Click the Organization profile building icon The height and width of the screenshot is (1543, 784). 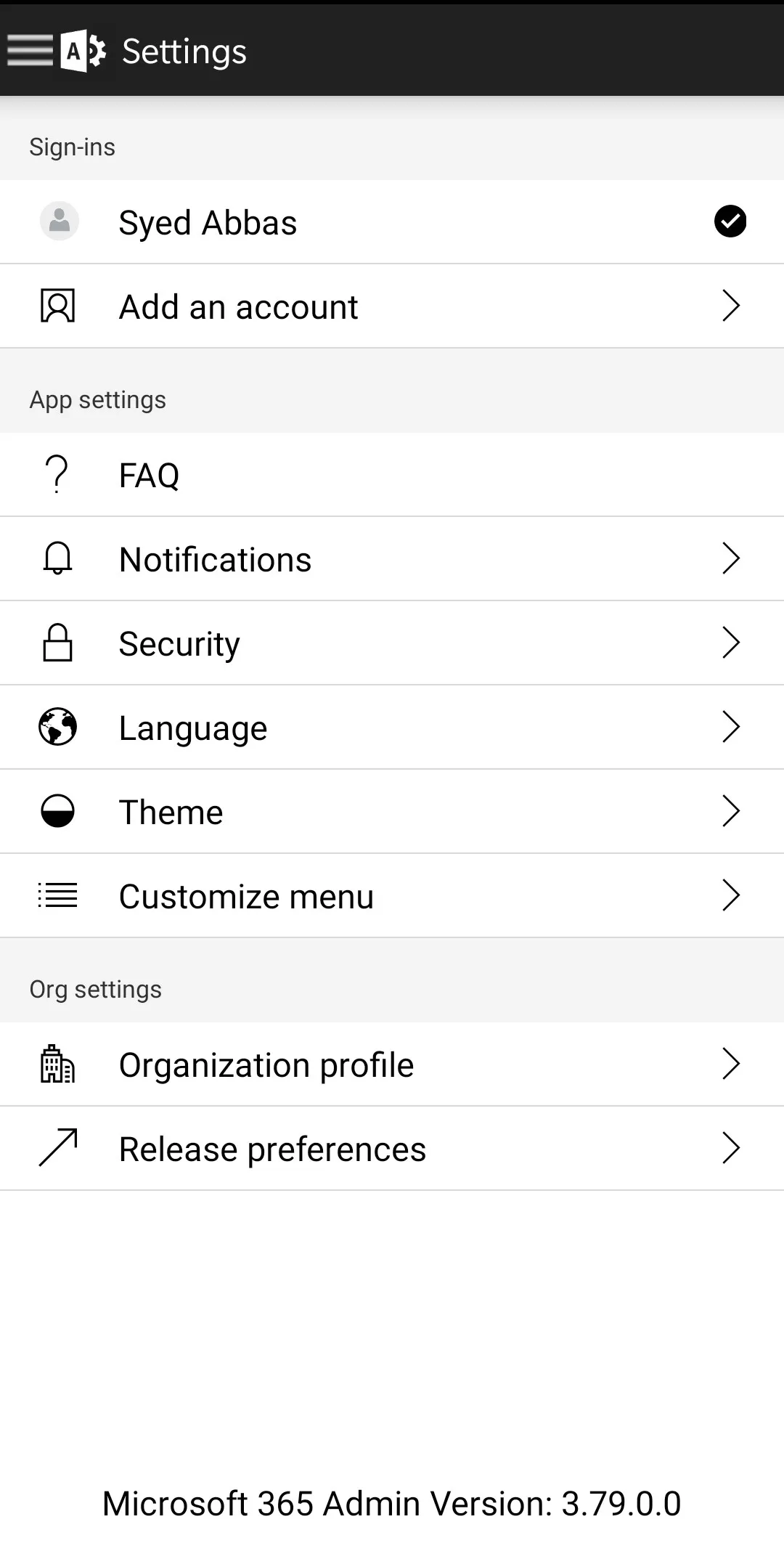(57, 1064)
